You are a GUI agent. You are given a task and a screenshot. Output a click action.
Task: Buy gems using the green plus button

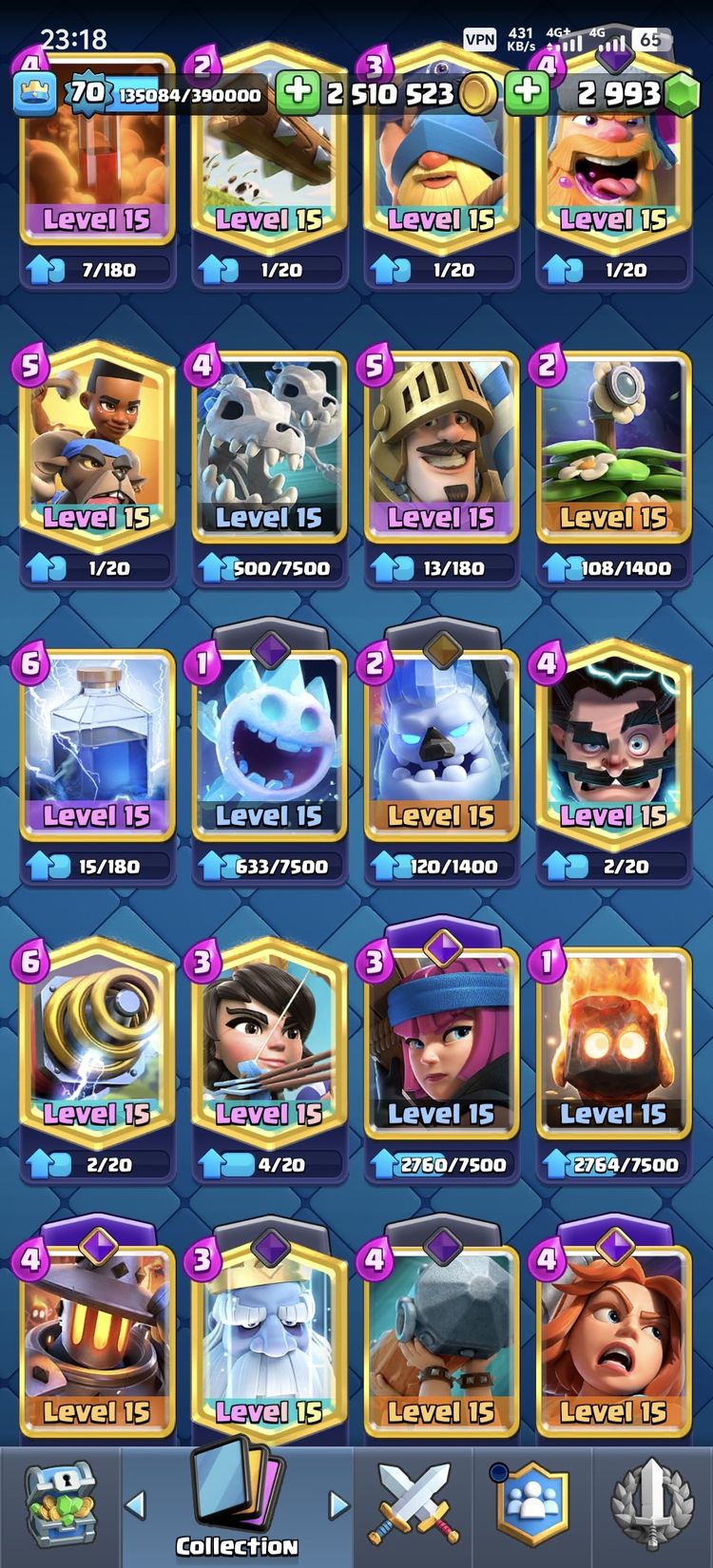[527, 92]
